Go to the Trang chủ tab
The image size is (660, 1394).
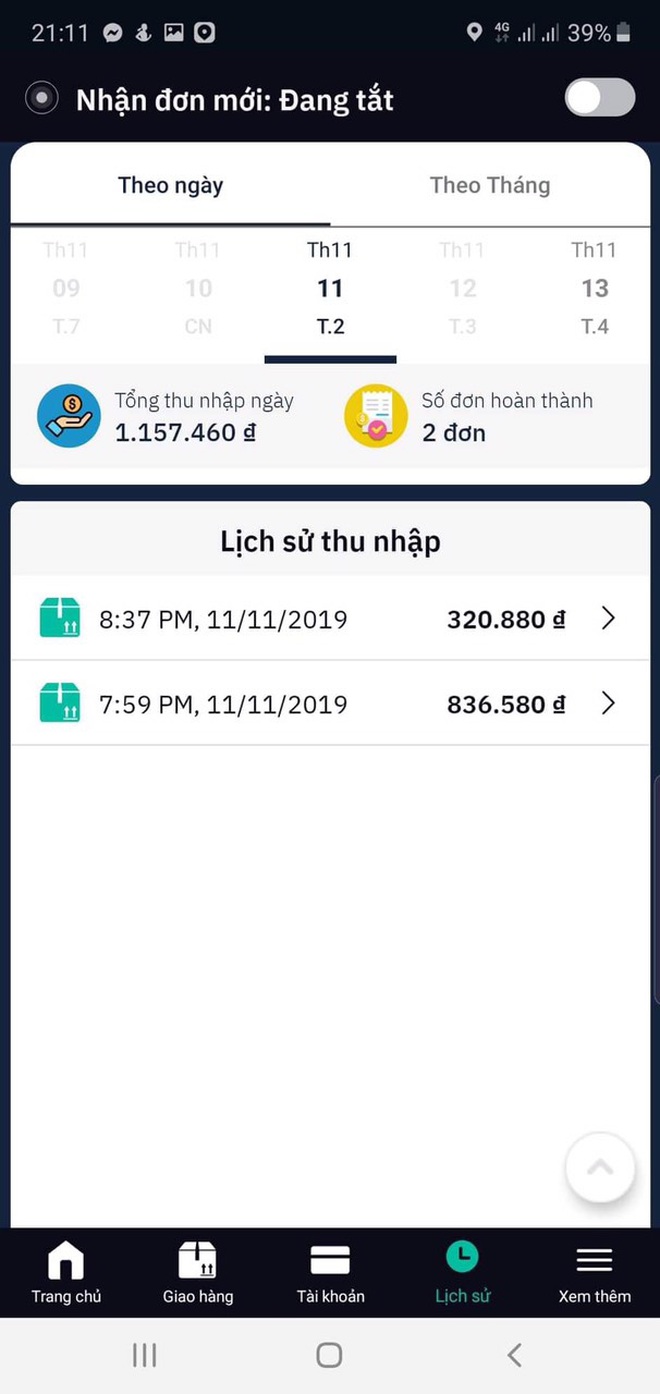tap(66, 1272)
